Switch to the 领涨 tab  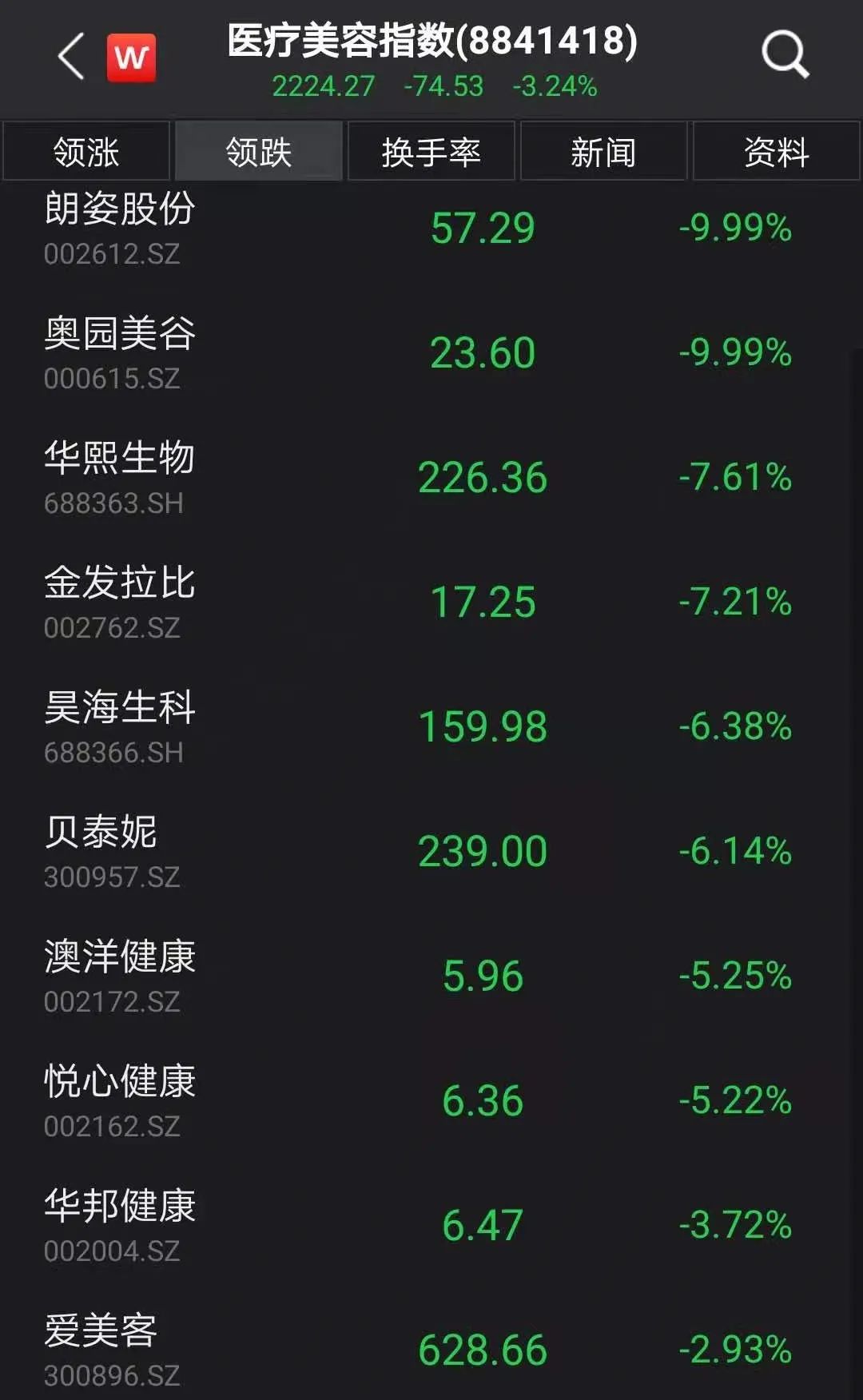tap(86, 152)
